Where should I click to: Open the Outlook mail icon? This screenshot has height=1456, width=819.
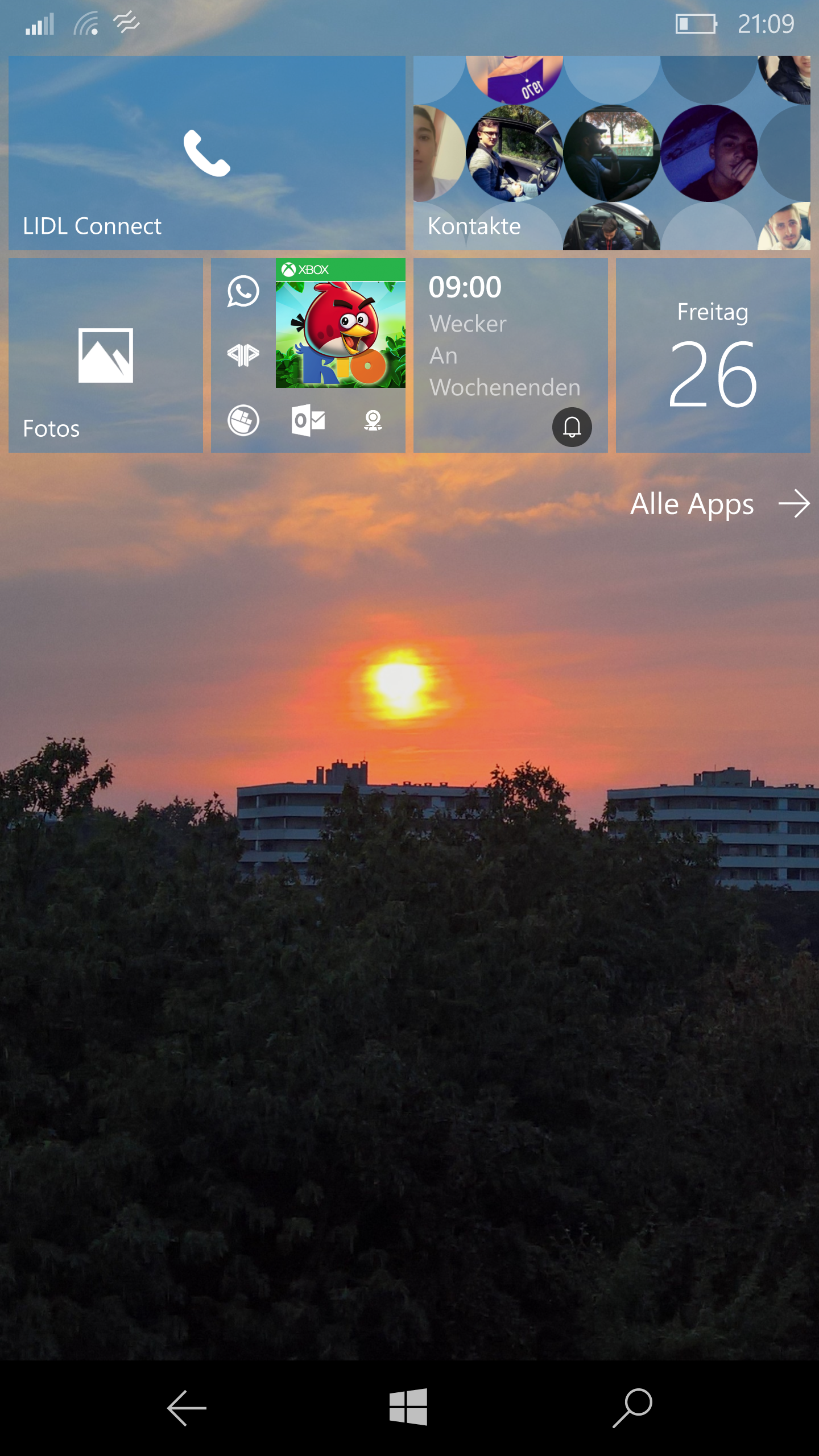(308, 421)
